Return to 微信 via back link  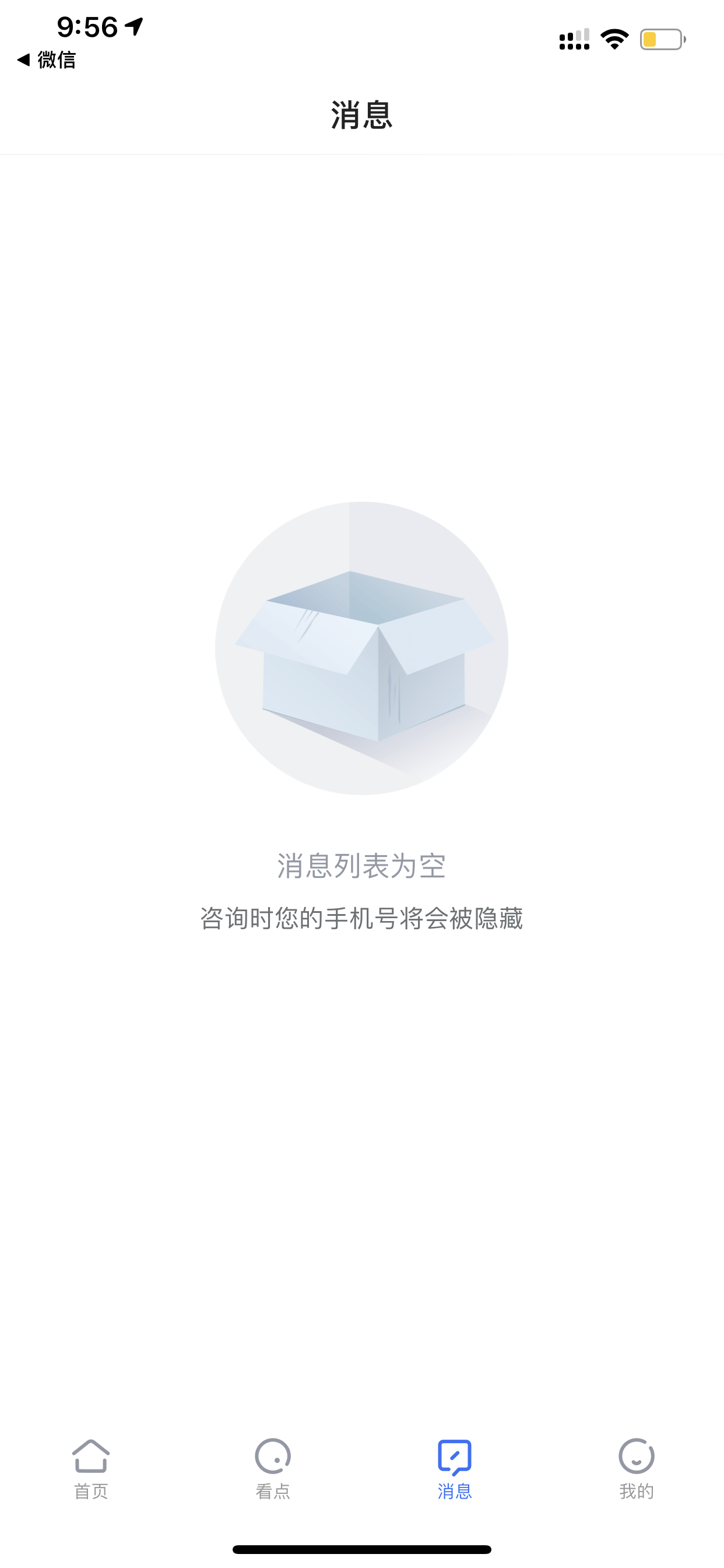click(46, 60)
